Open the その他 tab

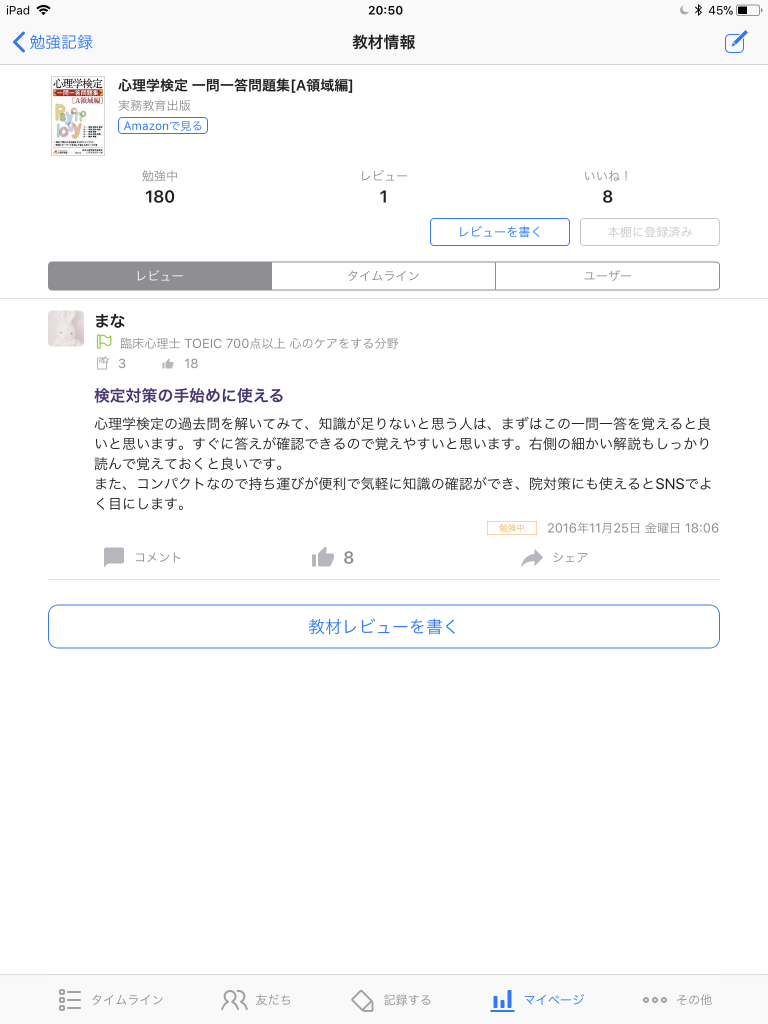click(x=677, y=999)
